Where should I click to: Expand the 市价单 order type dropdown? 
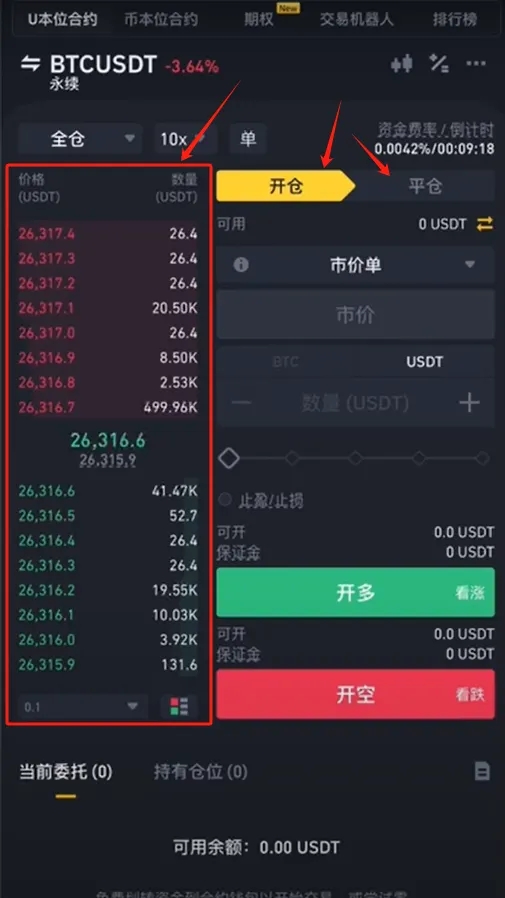tap(356, 265)
